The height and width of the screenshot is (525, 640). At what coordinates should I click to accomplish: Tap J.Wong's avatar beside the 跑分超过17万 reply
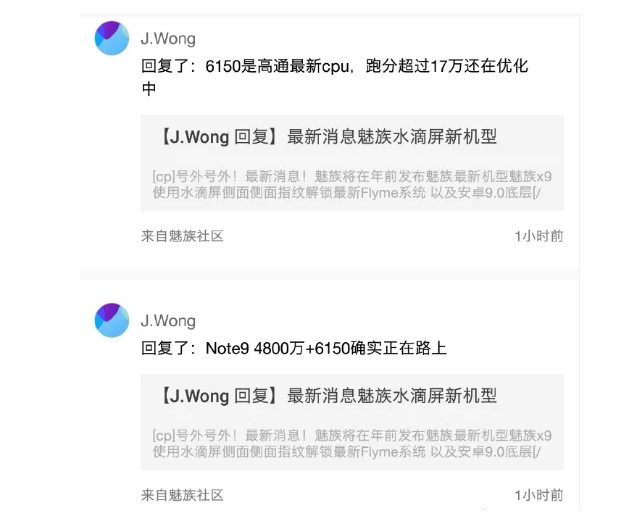point(112,38)
